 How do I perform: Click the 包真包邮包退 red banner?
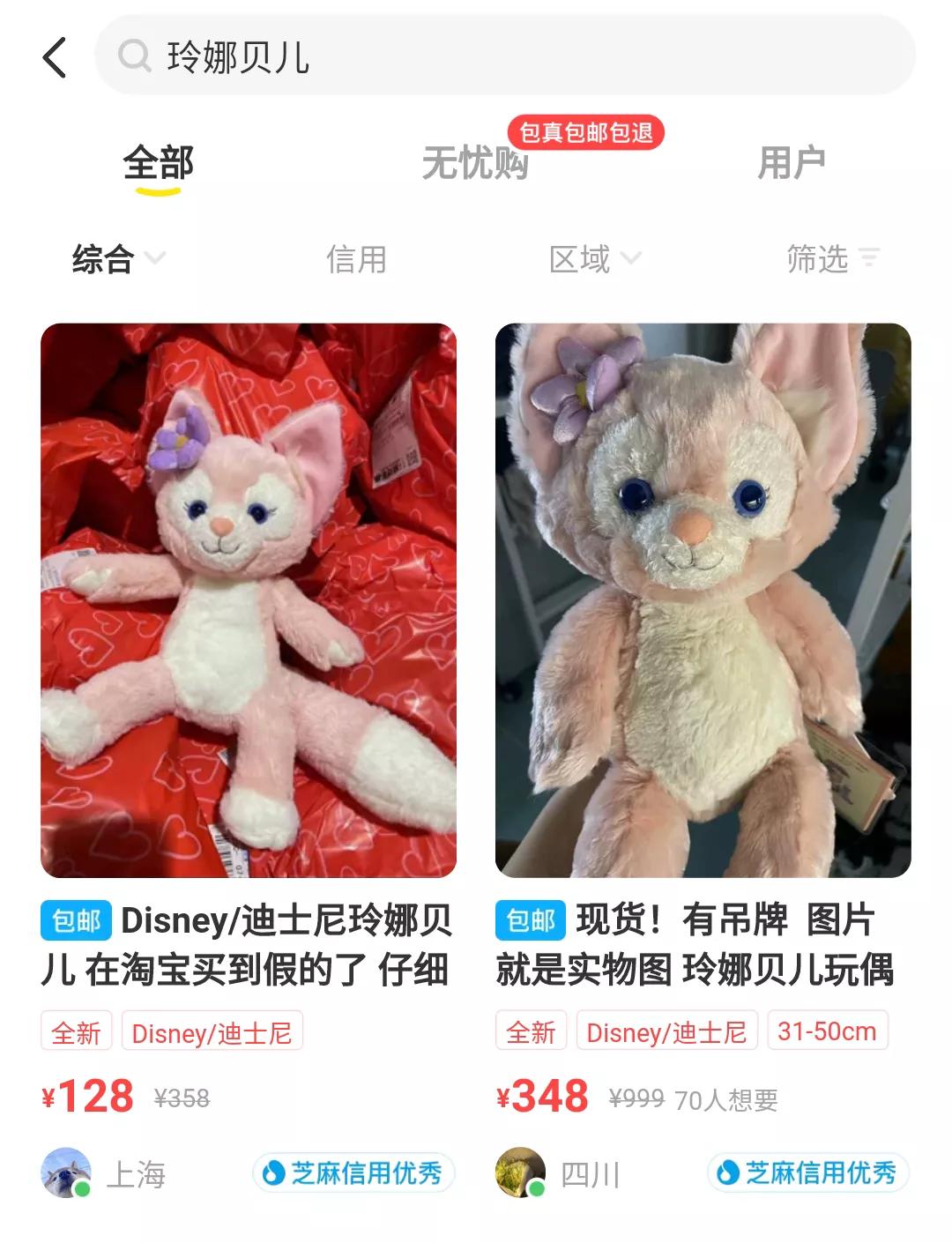586,133
